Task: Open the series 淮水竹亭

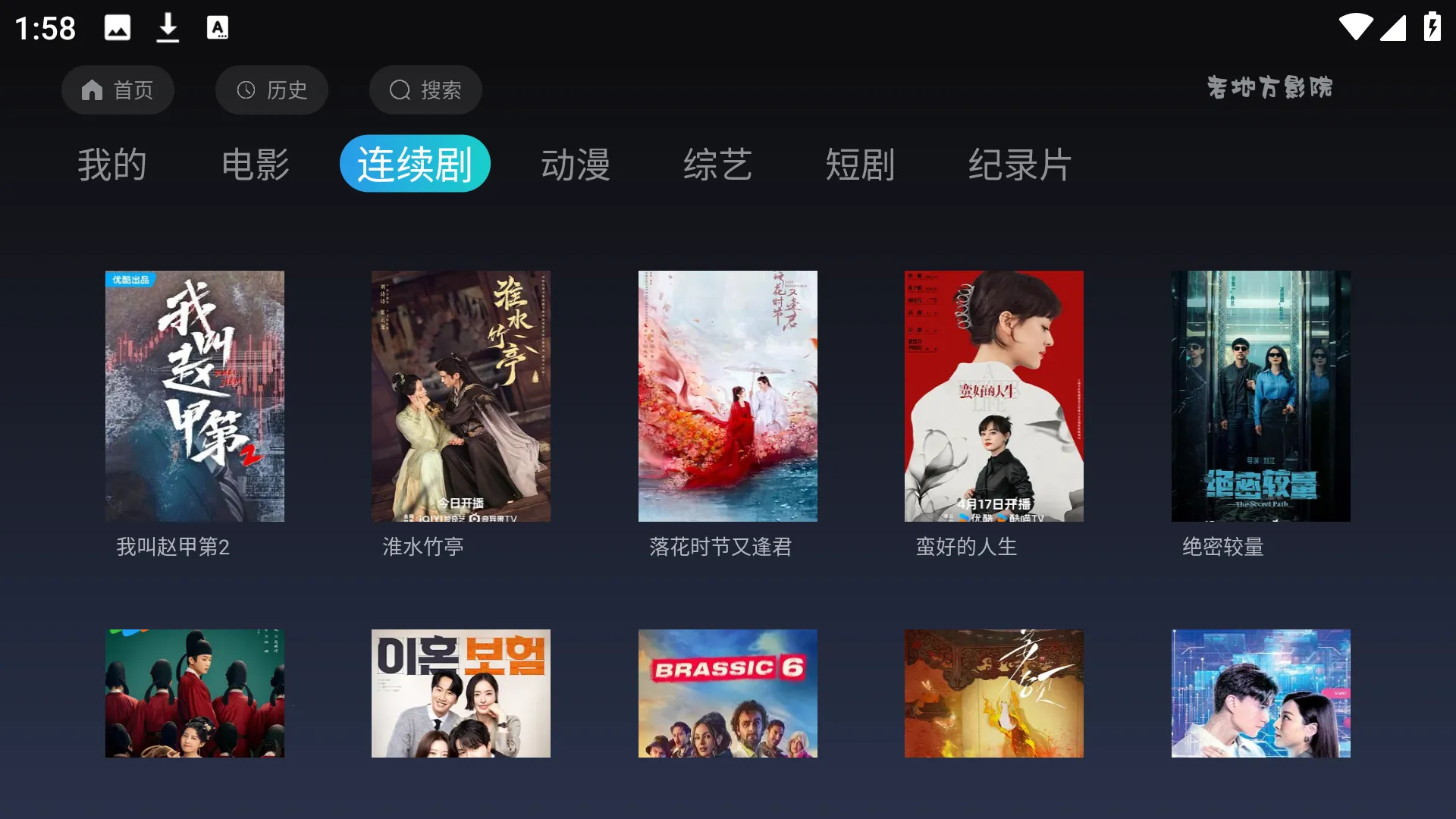Action: click(461, 396)
